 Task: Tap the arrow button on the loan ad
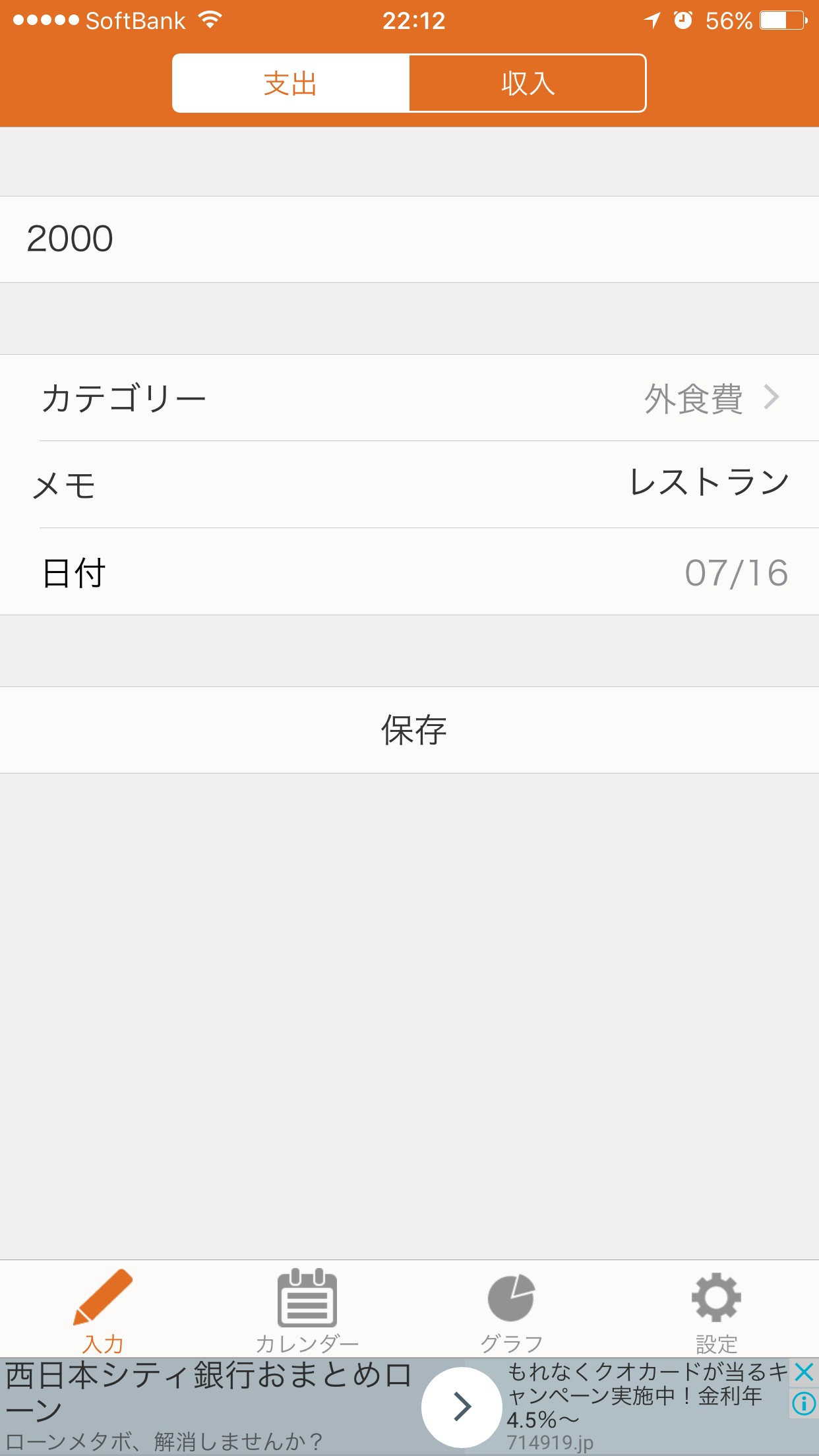click(462, 1407)
